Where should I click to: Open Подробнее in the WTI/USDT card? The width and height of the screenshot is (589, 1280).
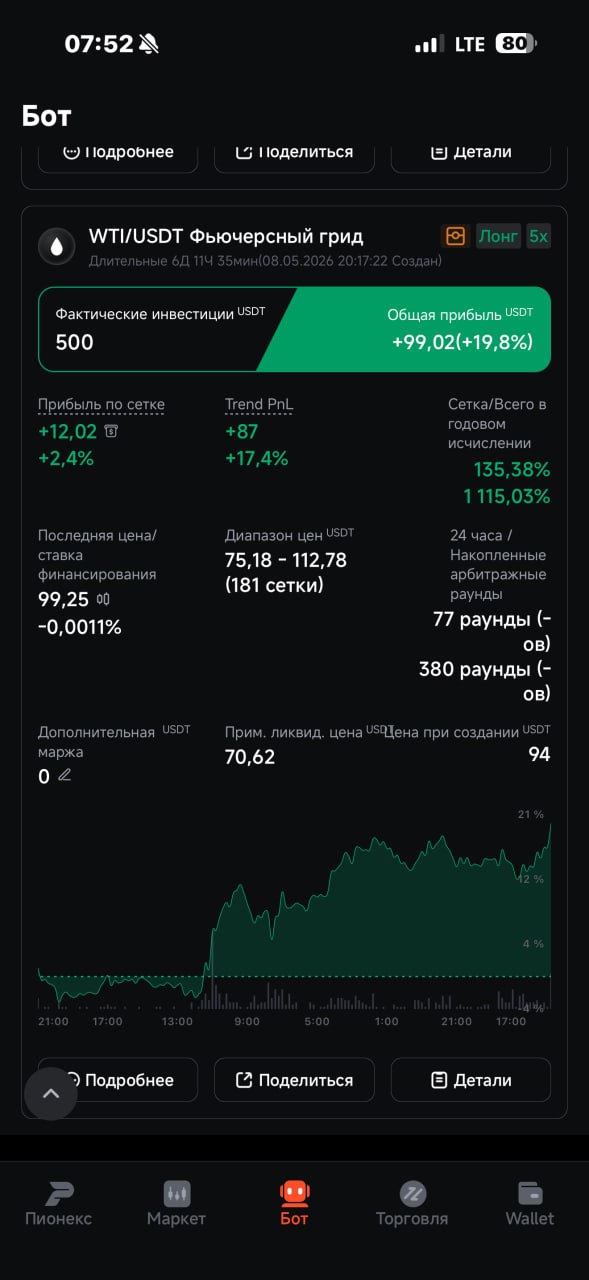[x=118, y=1080]
